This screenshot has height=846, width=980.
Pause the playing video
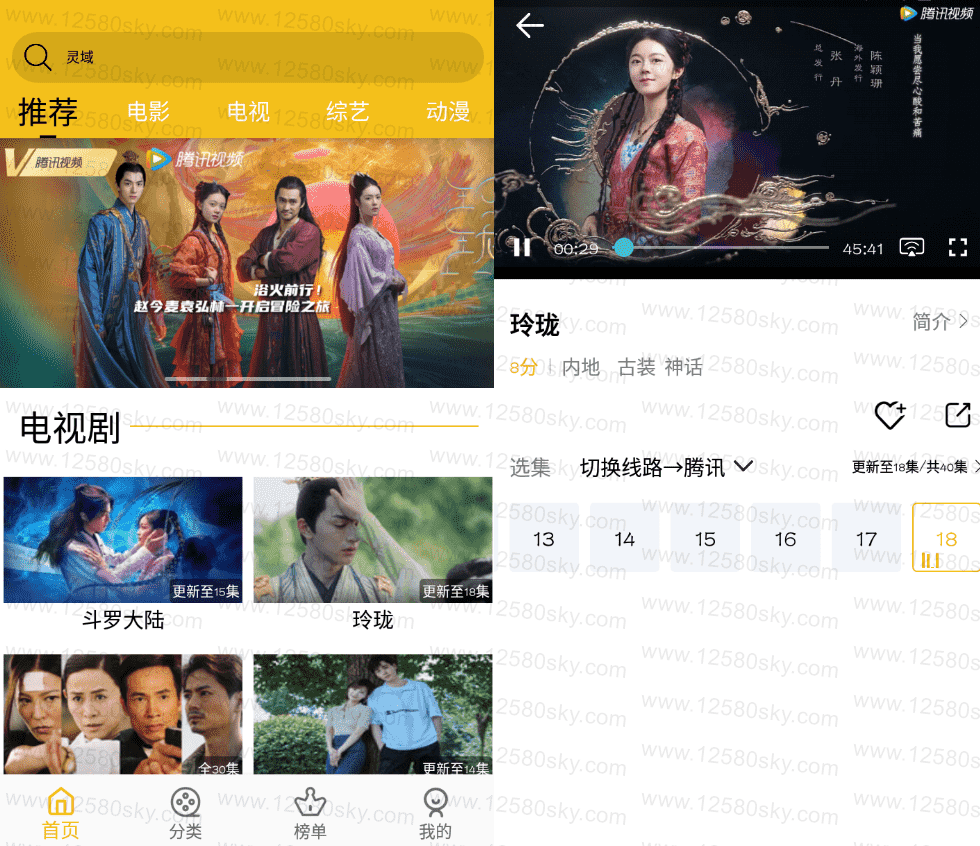(521, 247)
